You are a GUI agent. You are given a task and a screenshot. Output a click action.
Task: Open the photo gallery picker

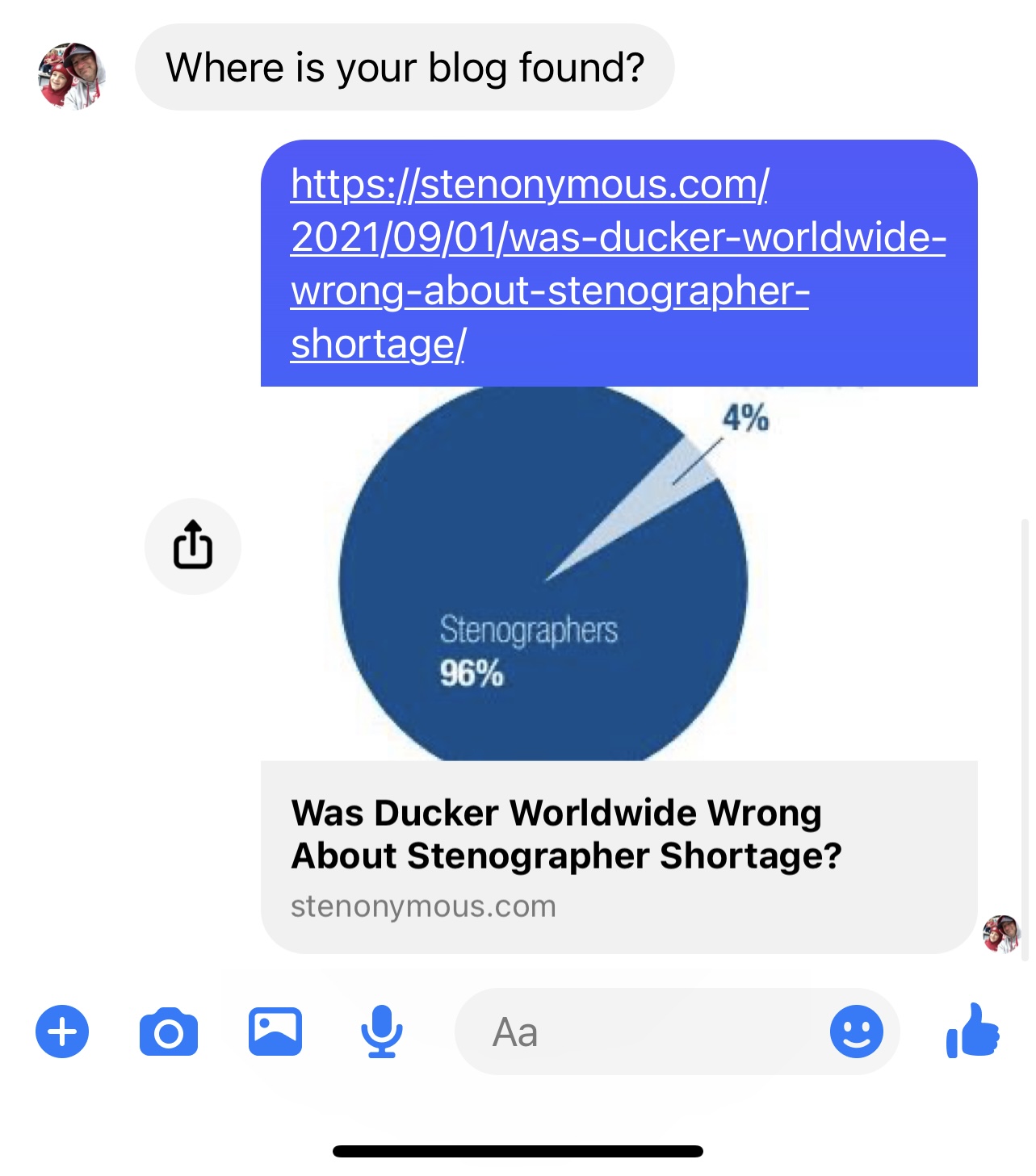click(275, 1032)
